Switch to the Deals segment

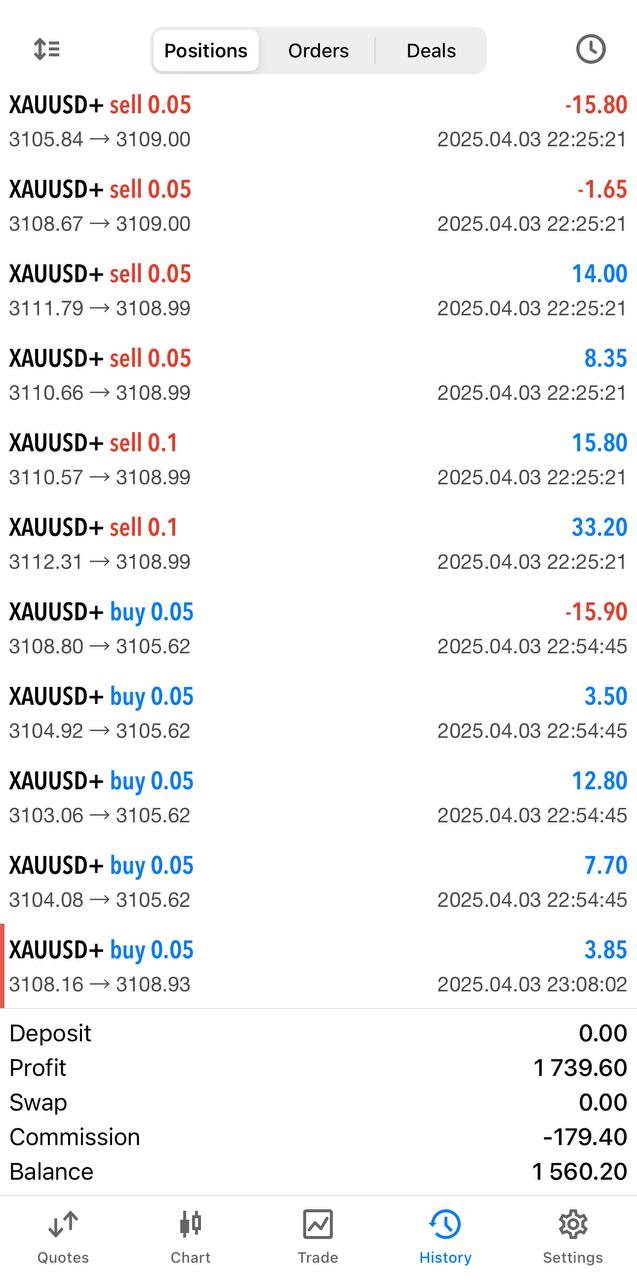(x=431, y=50)
